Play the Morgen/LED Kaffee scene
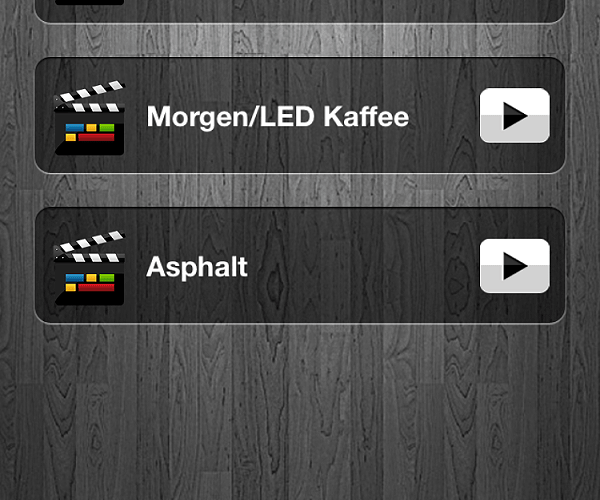 click(514, 116)
